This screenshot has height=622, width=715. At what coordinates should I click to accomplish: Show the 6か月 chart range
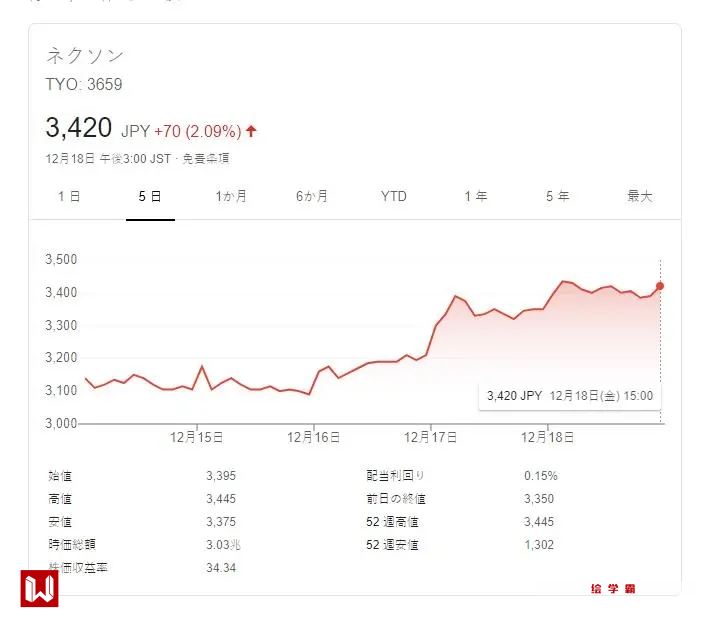coord(312,196)
